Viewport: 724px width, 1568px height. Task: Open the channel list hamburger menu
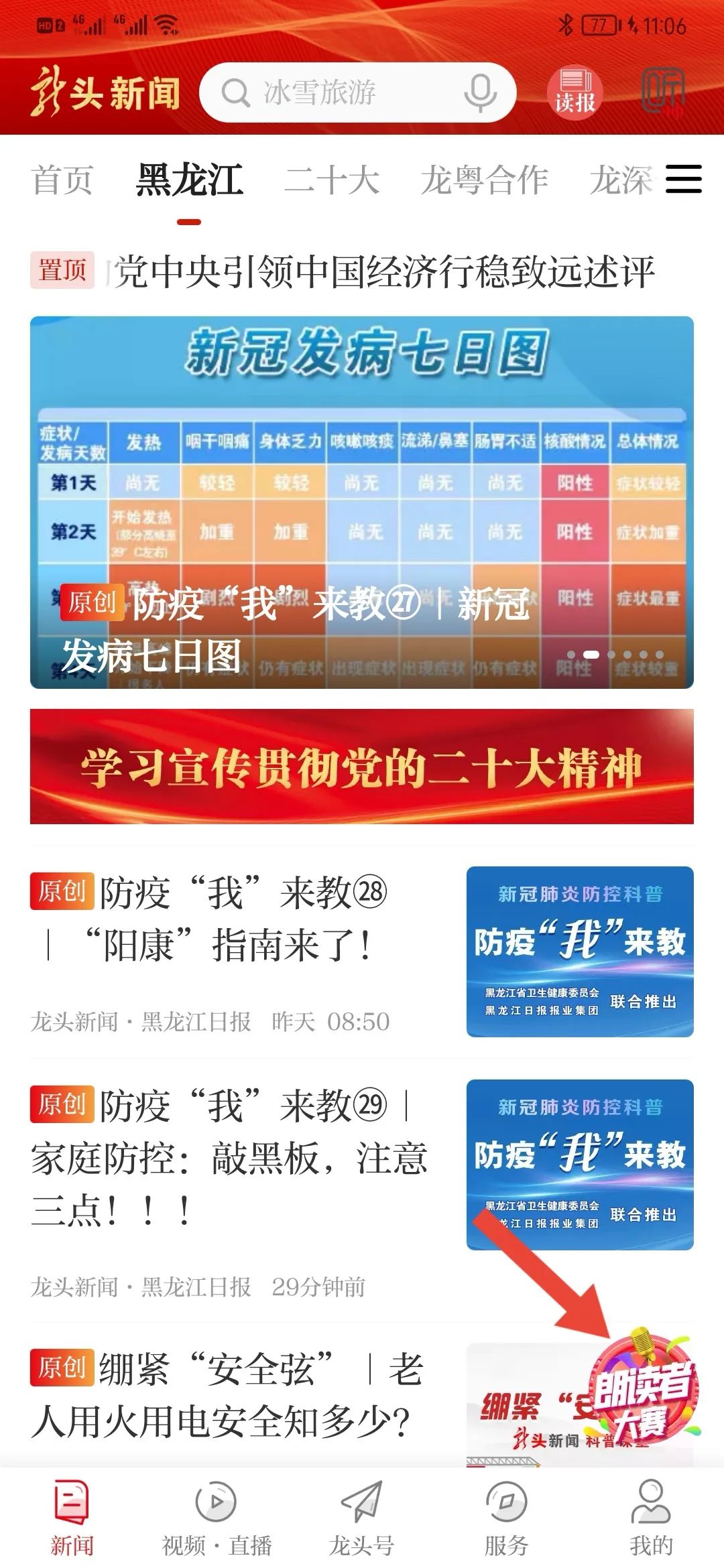pyautogui.click(x=683, y=180)
